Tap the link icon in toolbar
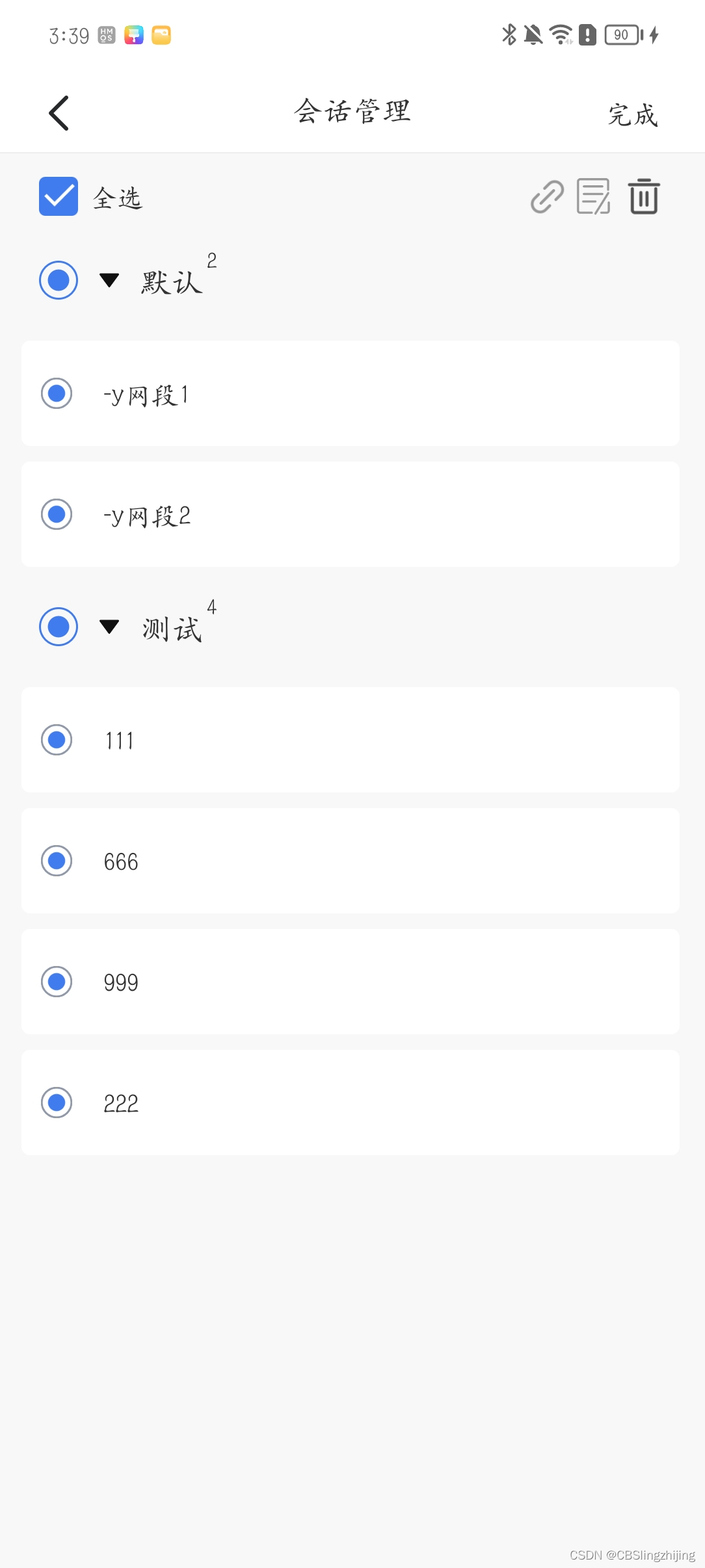Image resolution: width=705 pixels, height=1568 pixels. tap(547, 197)
